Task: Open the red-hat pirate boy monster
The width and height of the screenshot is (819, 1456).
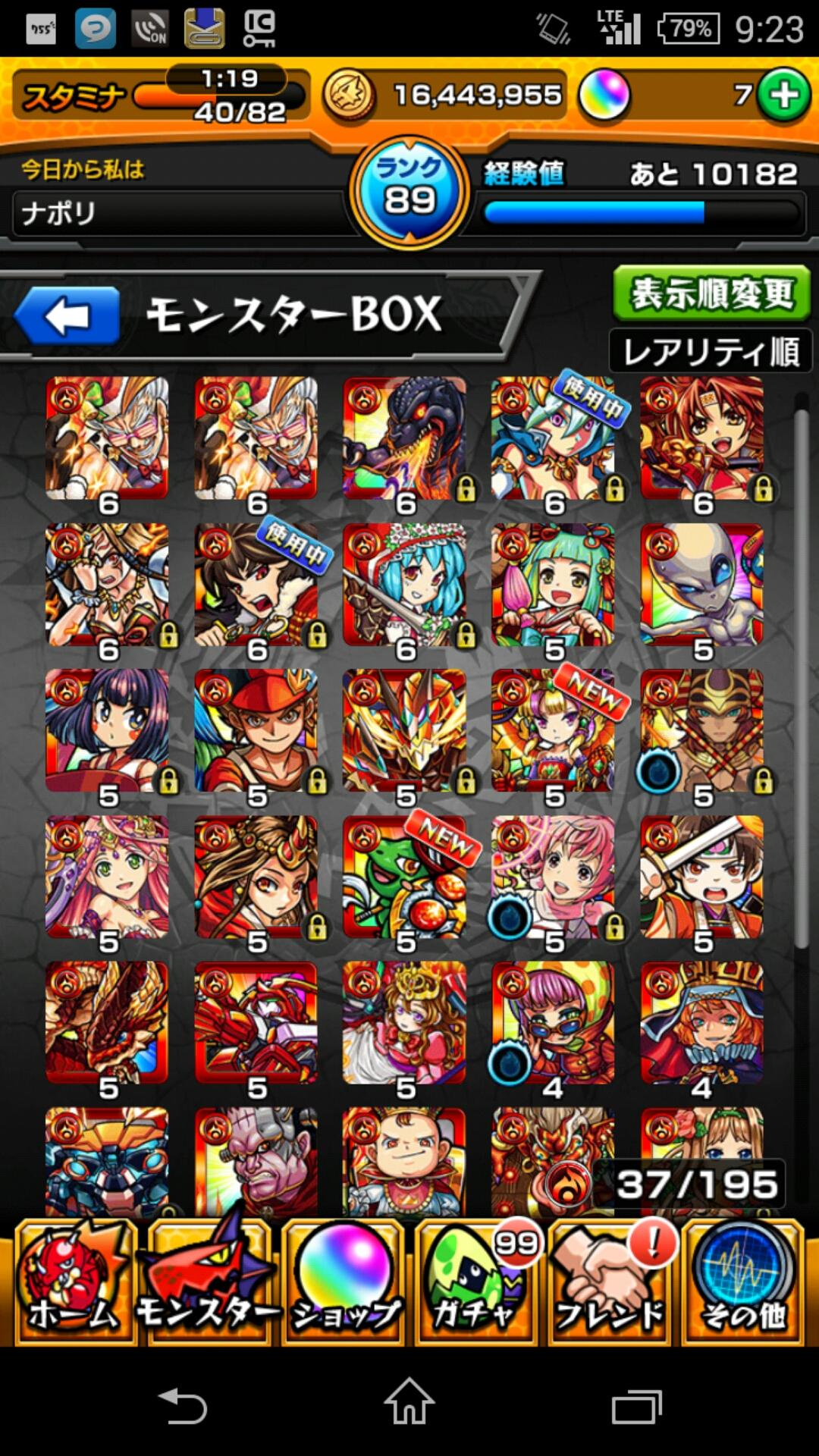Action: coord(256,731)
